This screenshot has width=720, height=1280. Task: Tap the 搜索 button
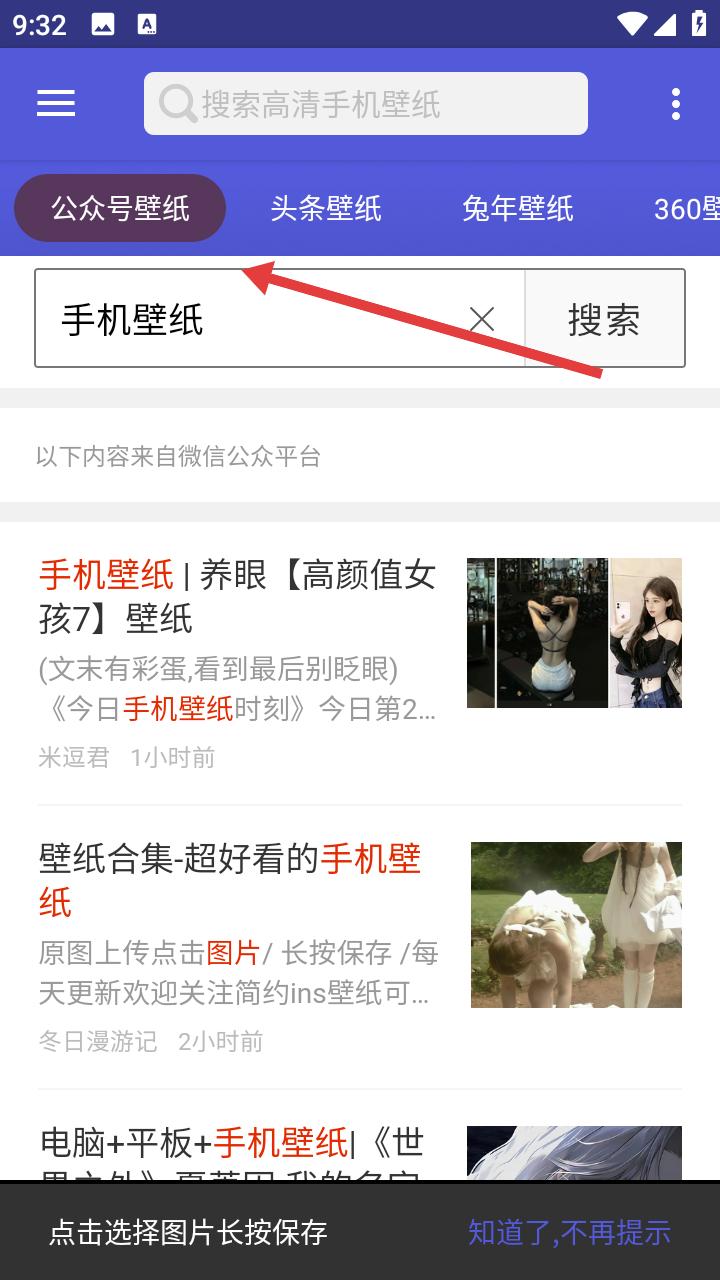pyautogui.click(x=604, y=319)
